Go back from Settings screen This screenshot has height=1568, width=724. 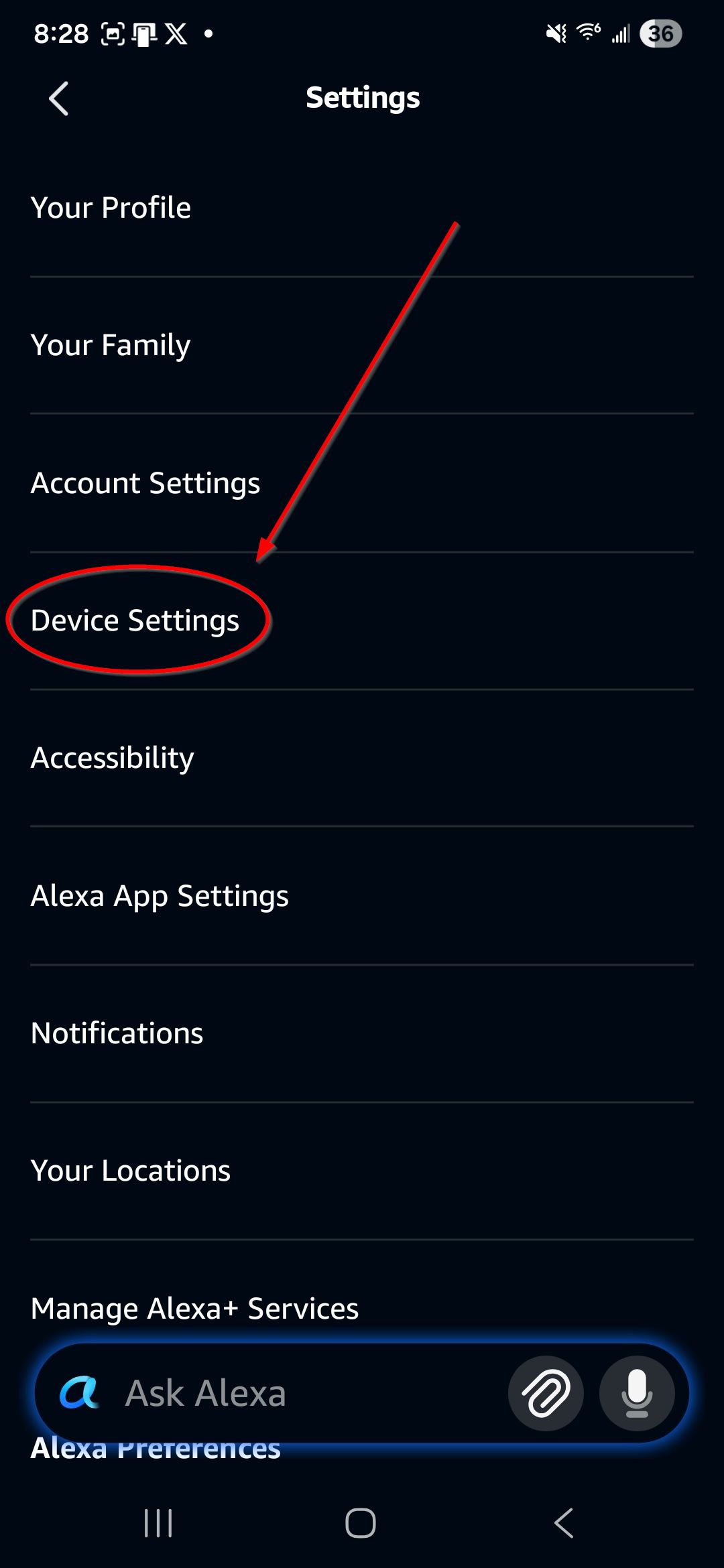click(x=59, y=99)
